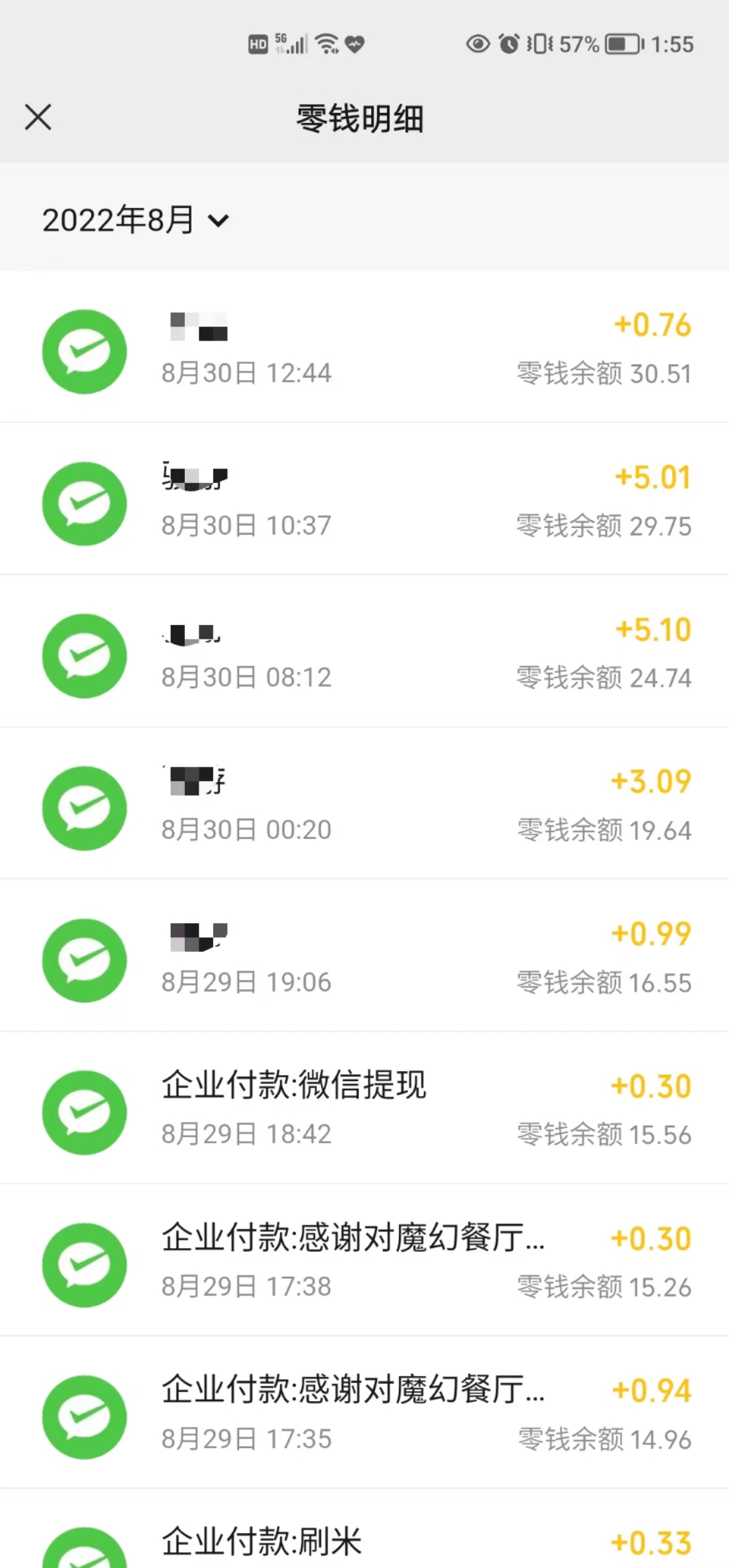The width and height of the screenshot is (729, 1568).
Task: Open the 企业付款:微信提现 transaction
Action: 364,1110
